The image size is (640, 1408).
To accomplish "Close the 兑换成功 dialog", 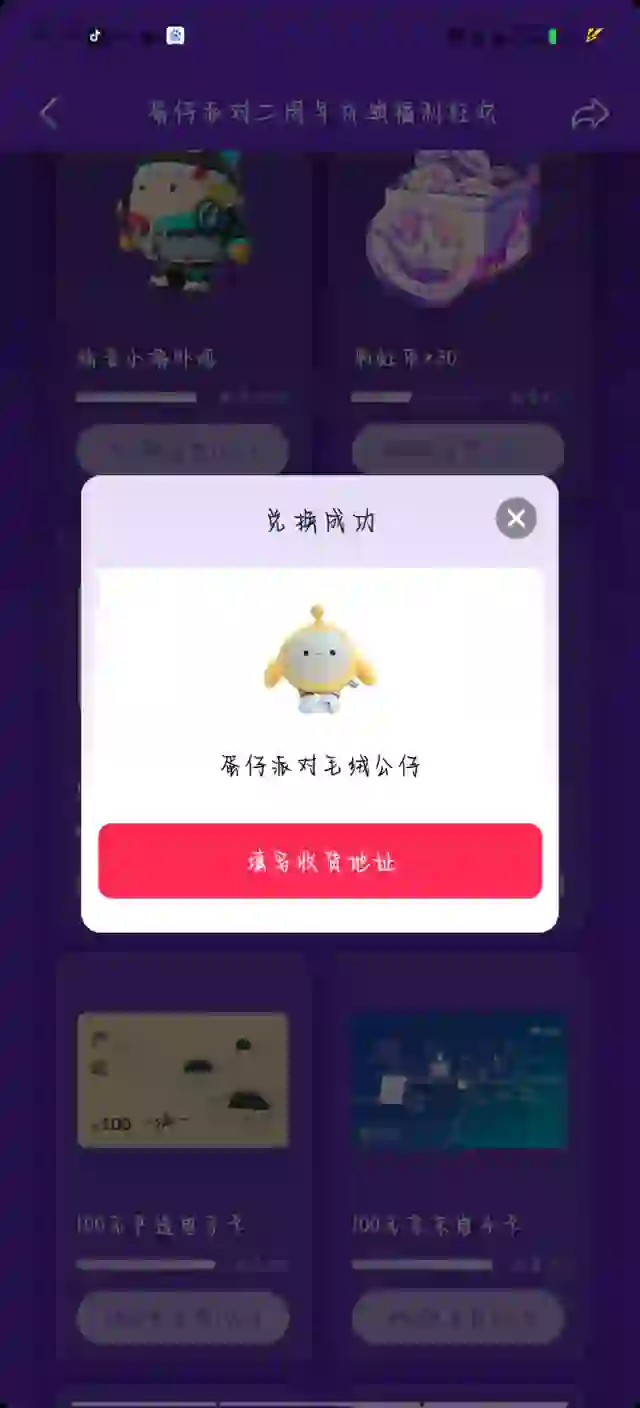I will pos(516,518).
